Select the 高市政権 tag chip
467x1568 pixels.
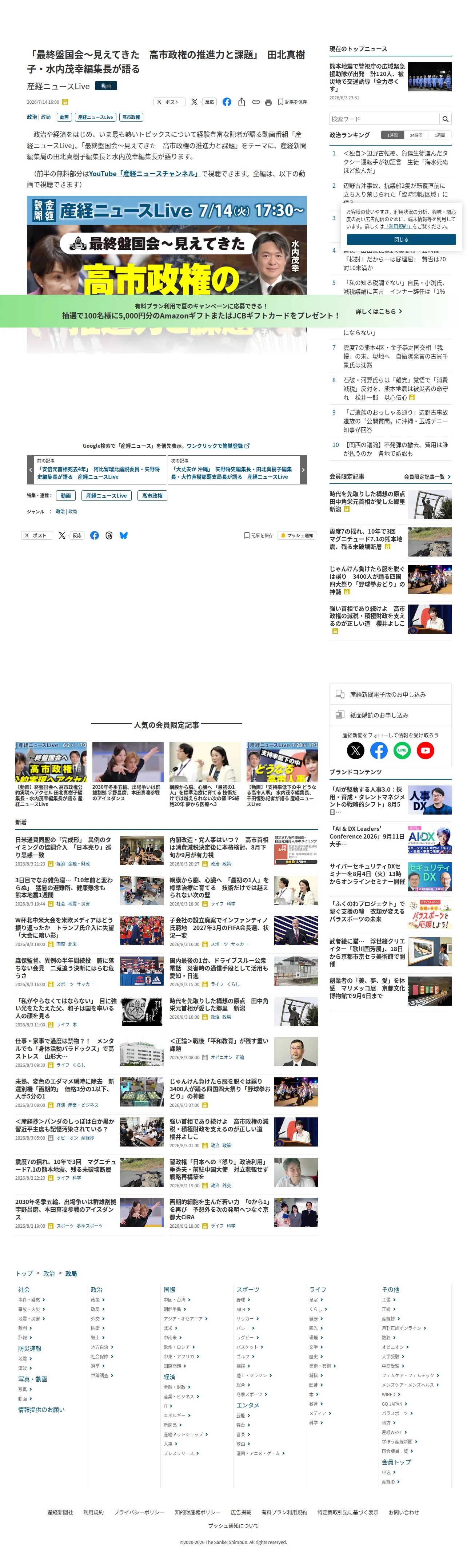point(152,495)
